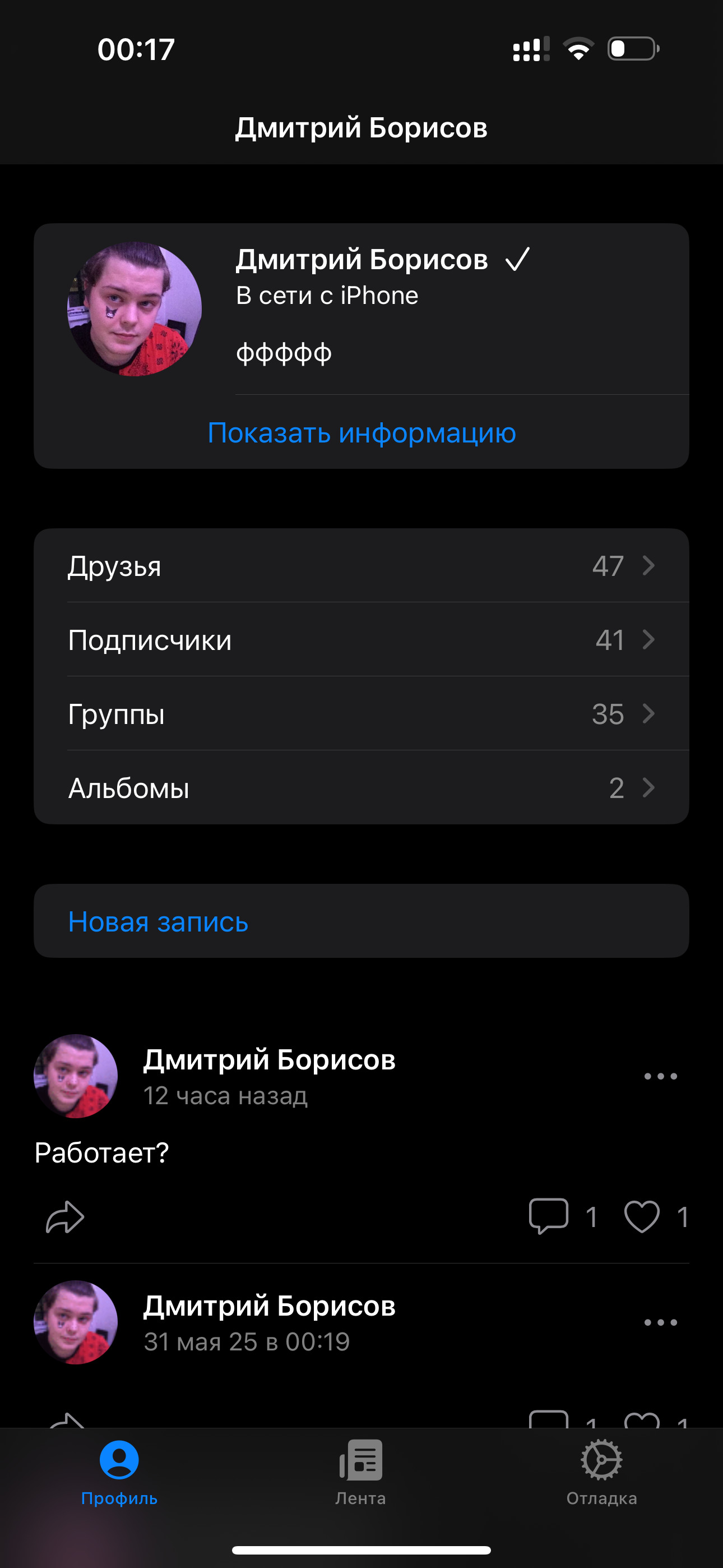The height and width of the screenshot is (1568, 723).
Task: Open the overflow menu on the 'Работает?' post
Action: click(660, 1076)
